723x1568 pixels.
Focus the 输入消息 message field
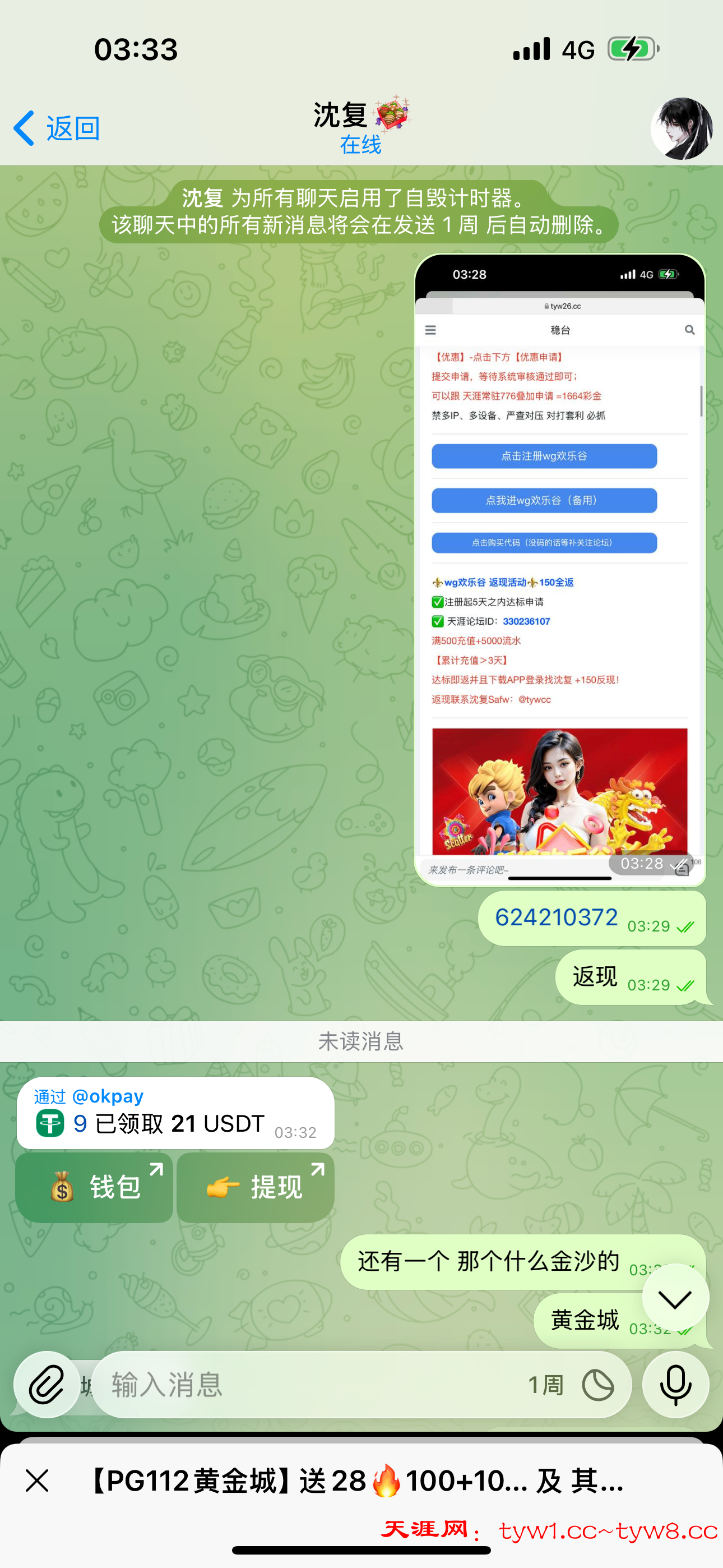(304, 1385)
